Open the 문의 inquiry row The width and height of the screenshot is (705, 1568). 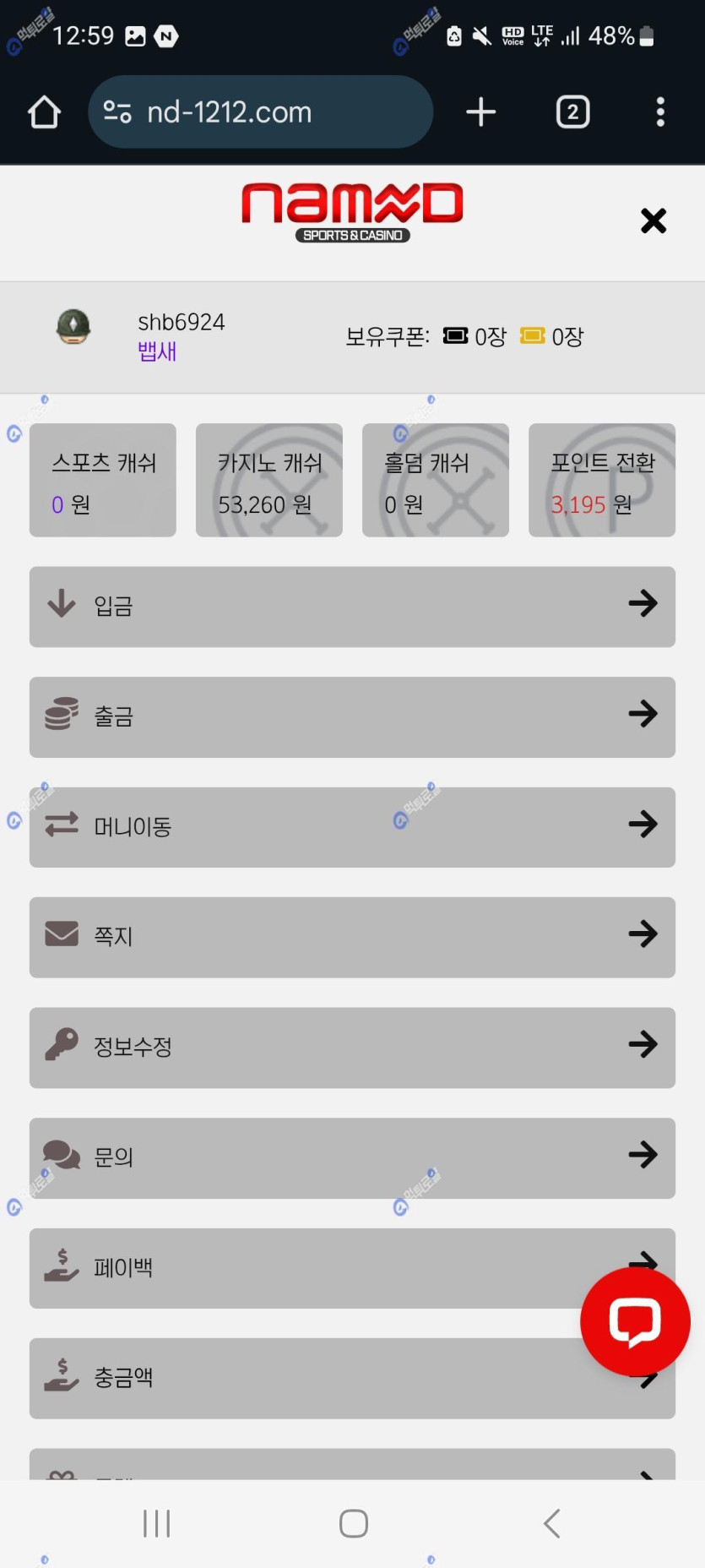pyautogui.click(x=352, y=1158)
